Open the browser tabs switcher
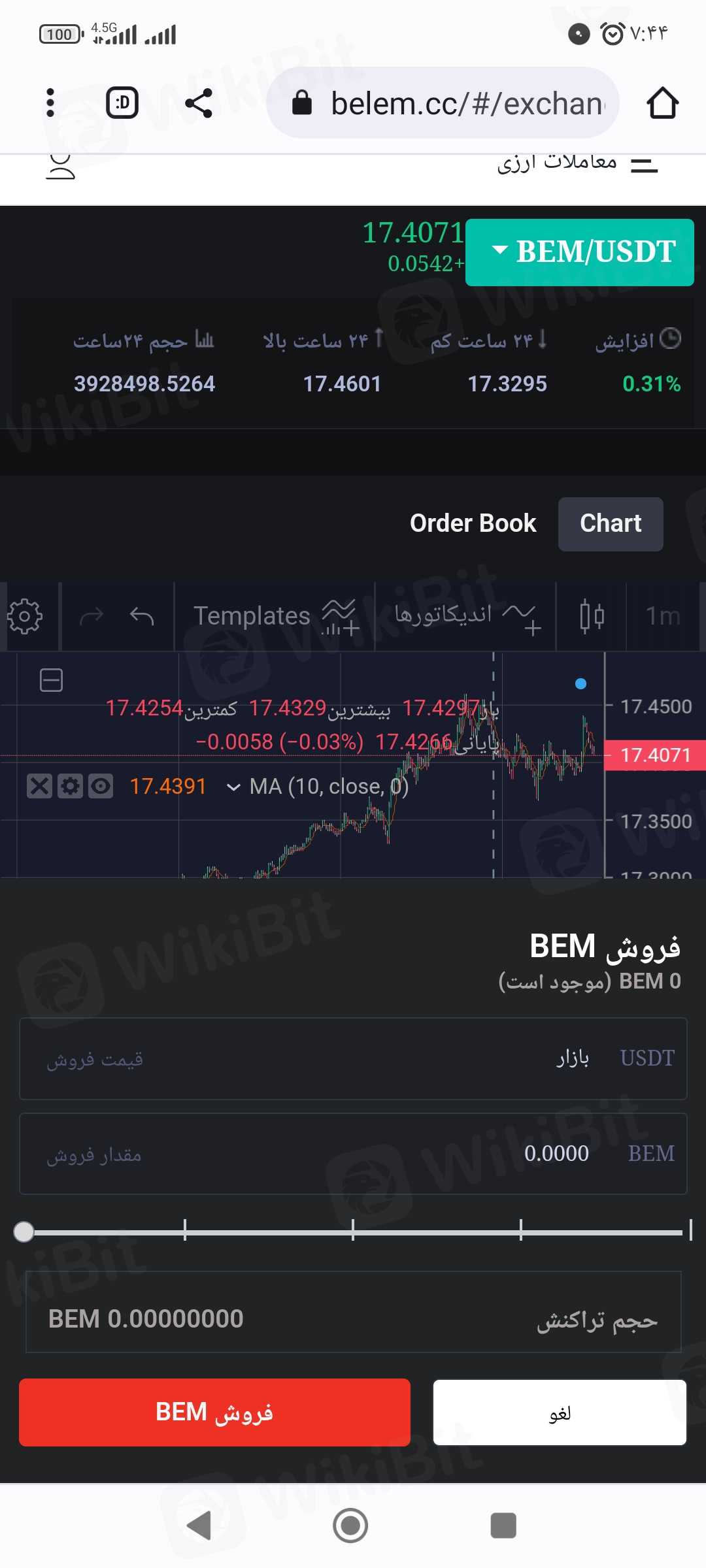Image resolution: width=706 pixels, height=1568 pixels. pyautogui.click(x=122, y=103)
